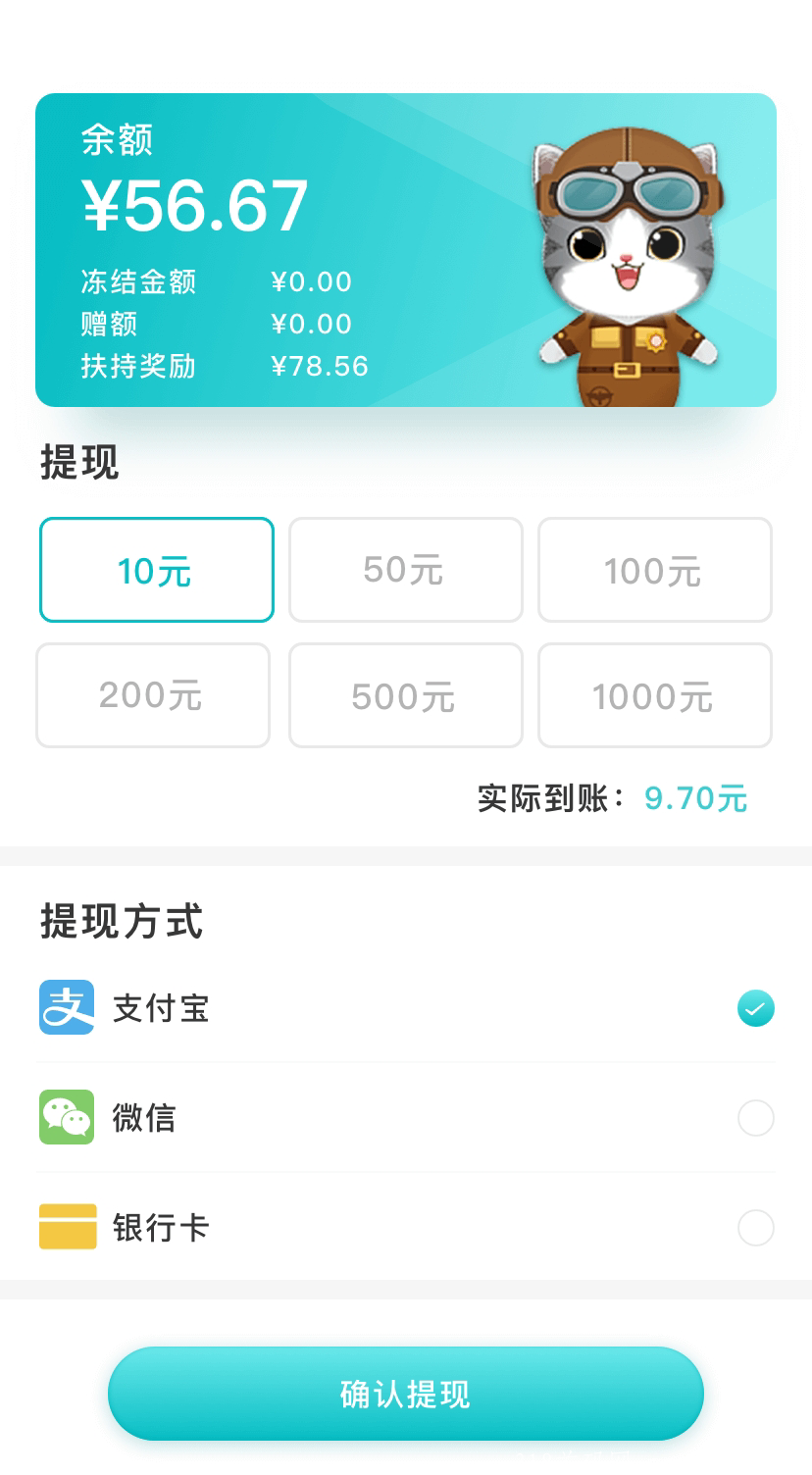Toggle the Alipay checkmark selector
Viewport: 812px width, 1475px height.
[754, 1007]
